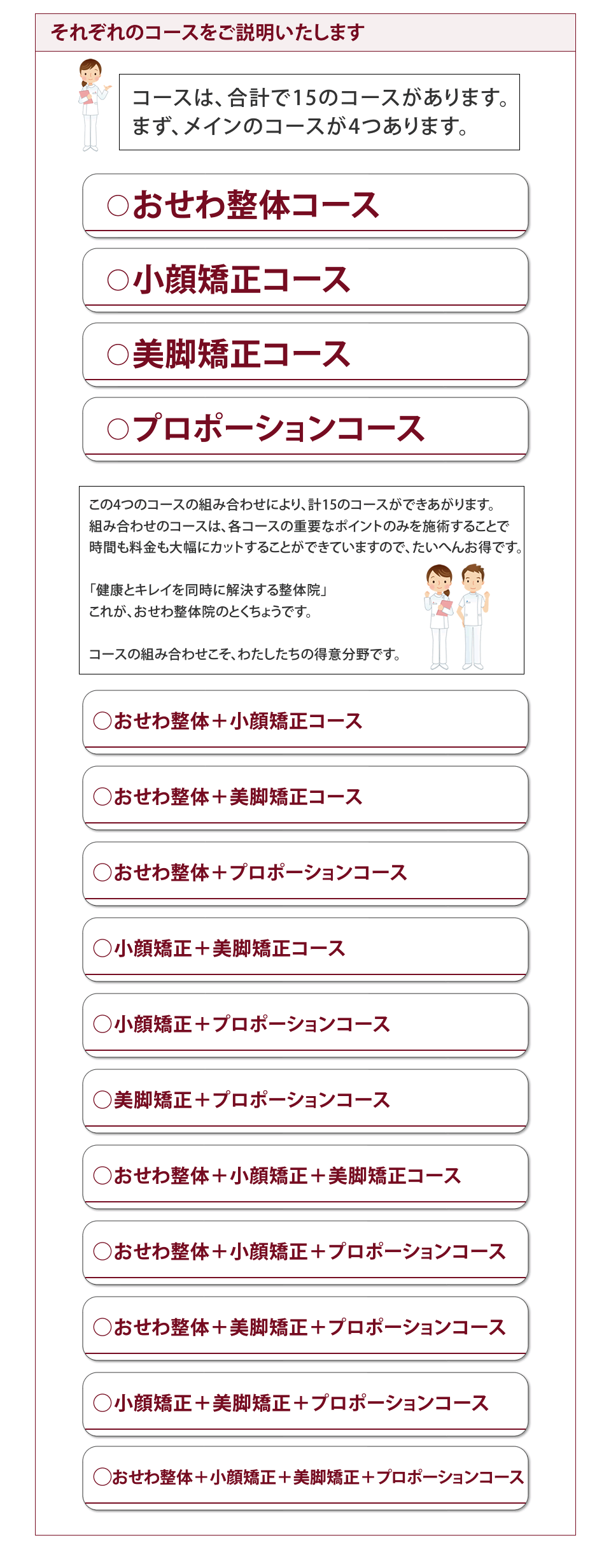Viewport: 611px width, 1568px height.
Task: Select おせわ整体＋美脚矯正コース
Action: pos(305,797)
